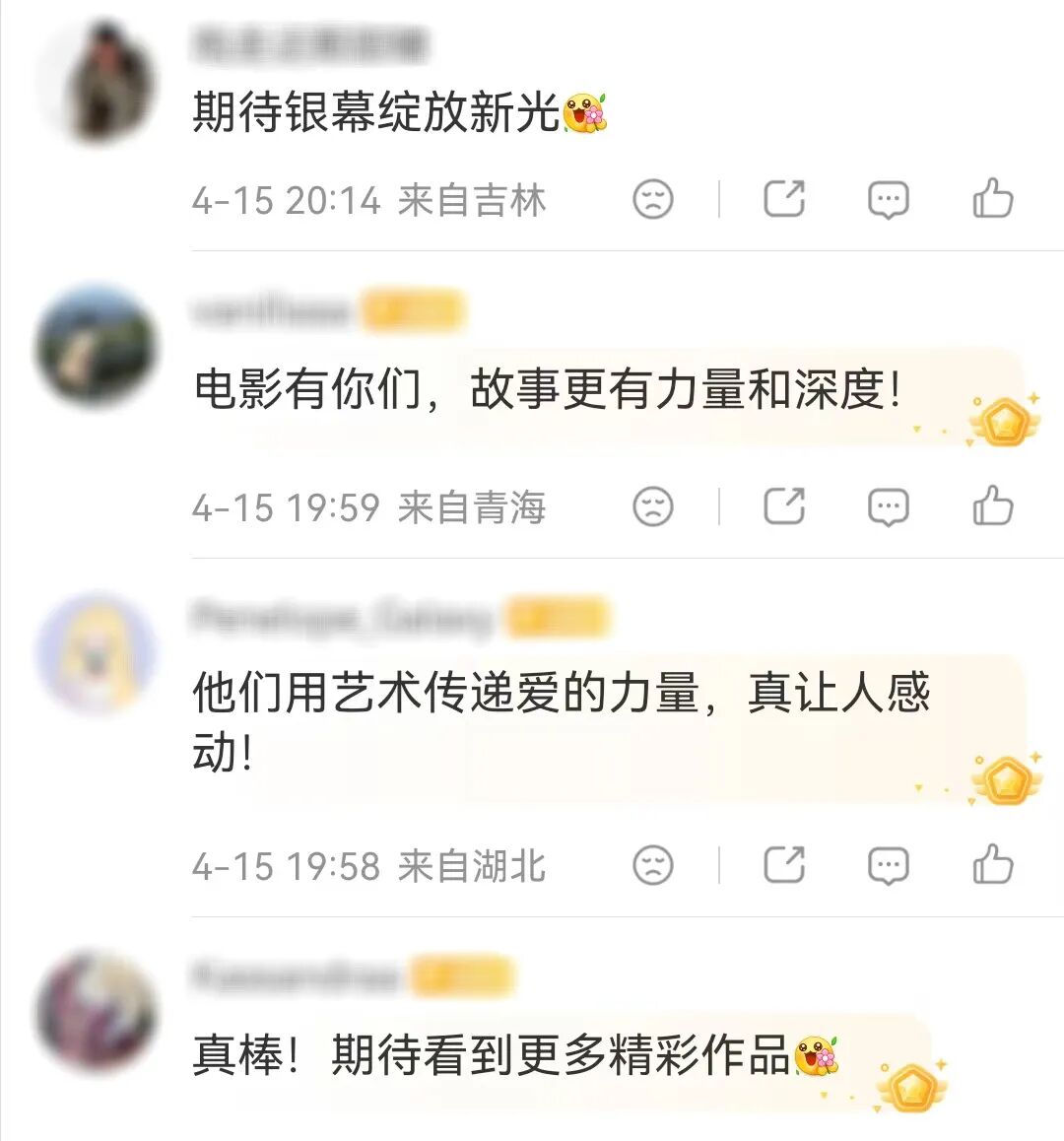This screenshot has width=1064, height=1141.
Task: Share the comment from 湖北
Action: [x=784, y=865]
